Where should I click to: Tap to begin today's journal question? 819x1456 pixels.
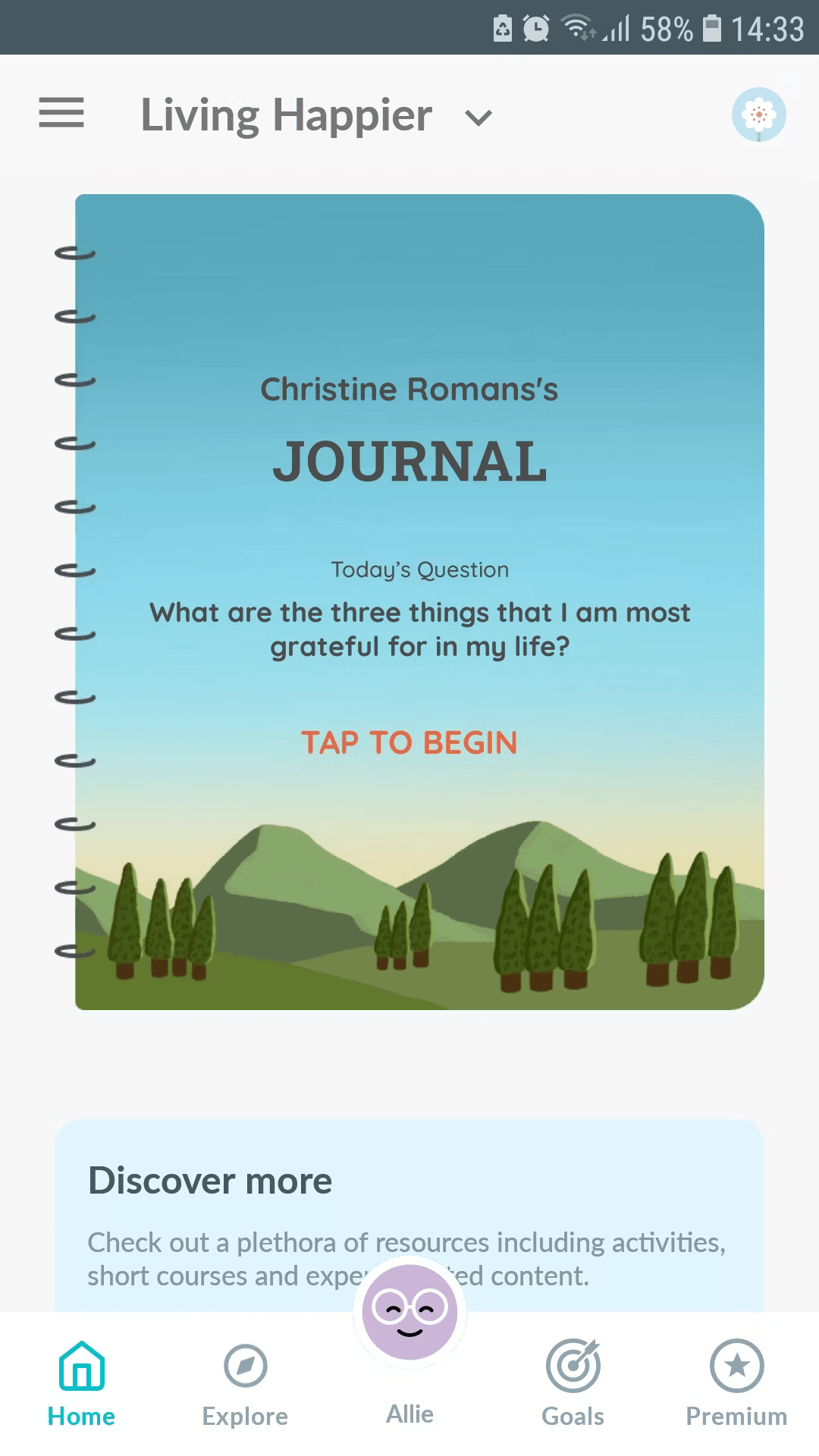coord(409,742)
